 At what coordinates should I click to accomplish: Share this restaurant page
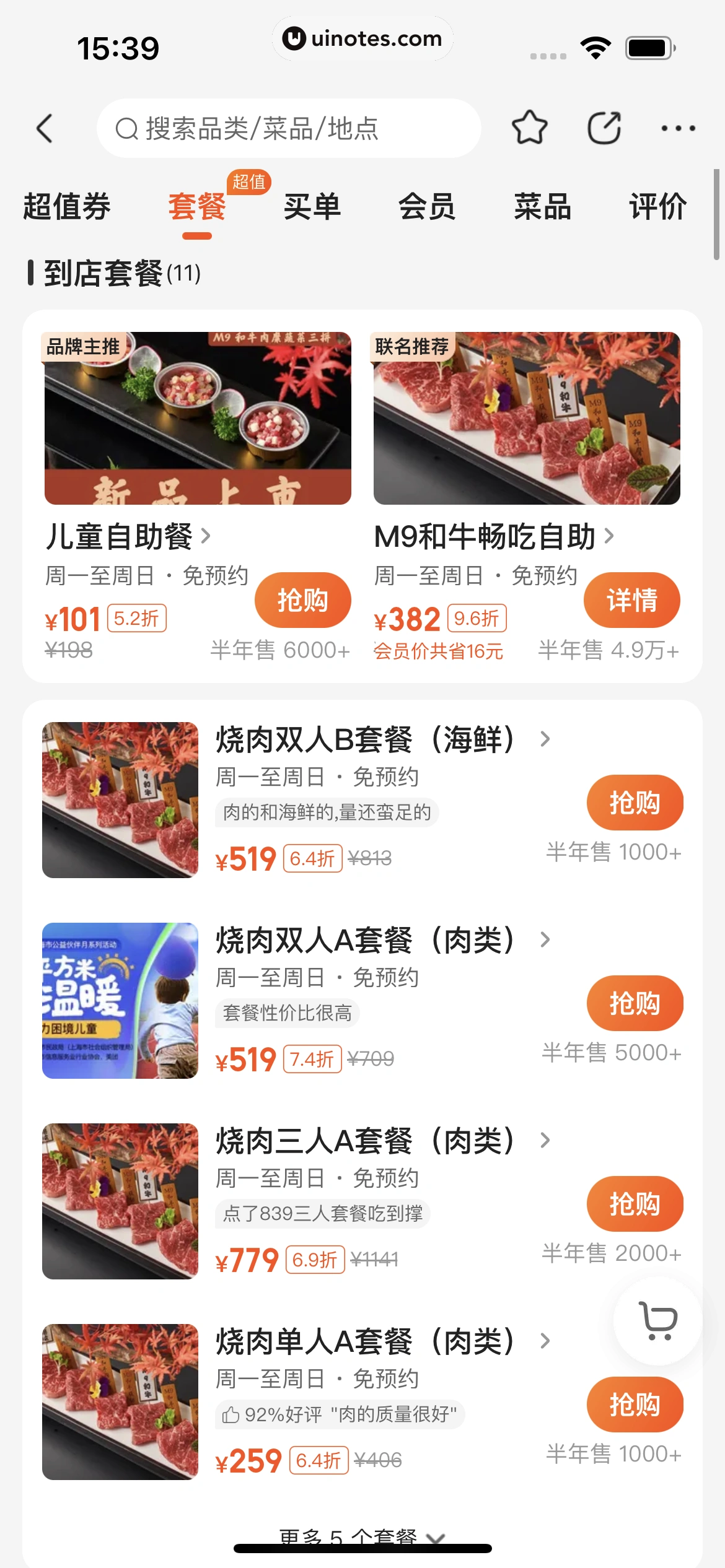(604, 128)
